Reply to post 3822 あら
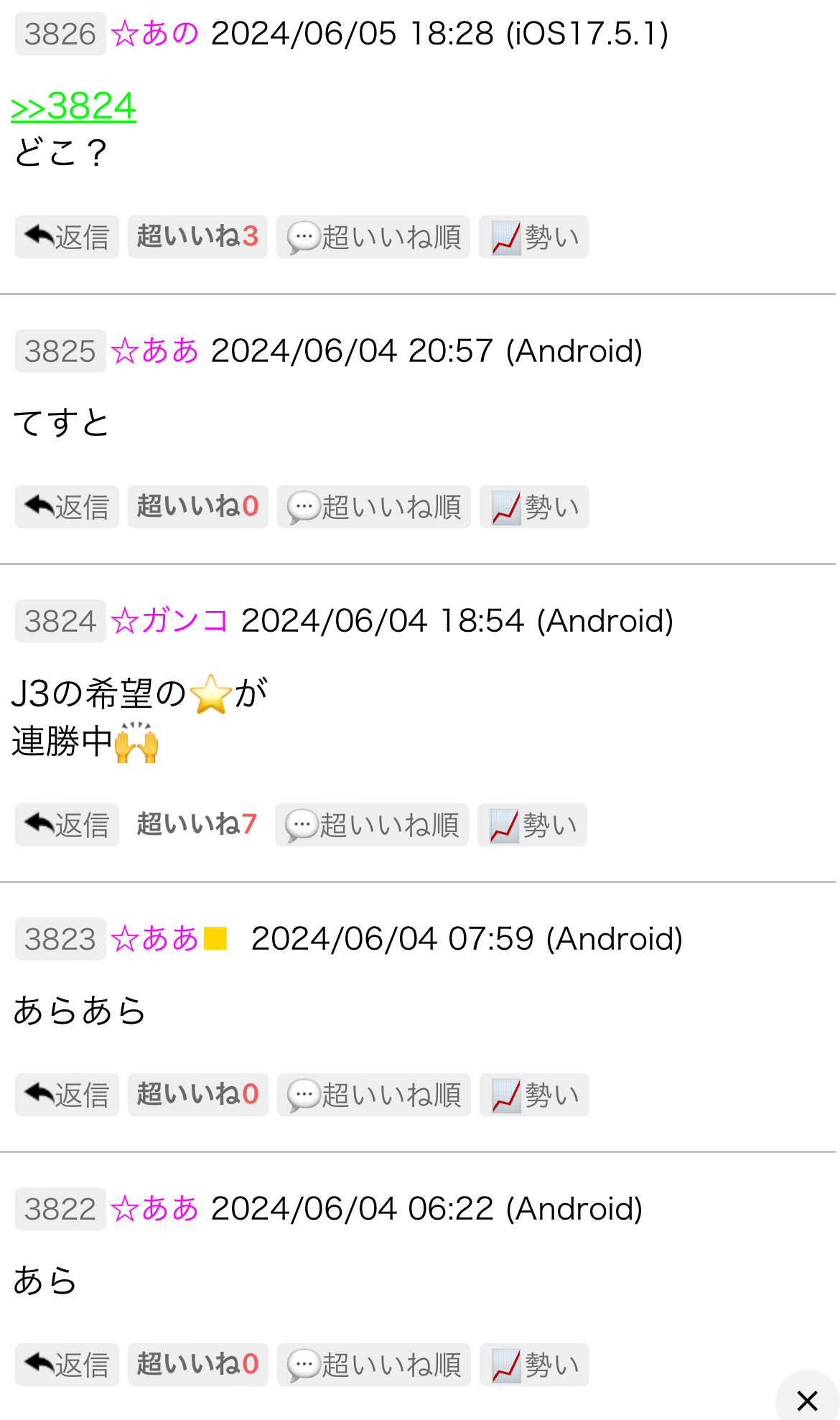This screenshot has height=1420, width=840. point(67,1365)
